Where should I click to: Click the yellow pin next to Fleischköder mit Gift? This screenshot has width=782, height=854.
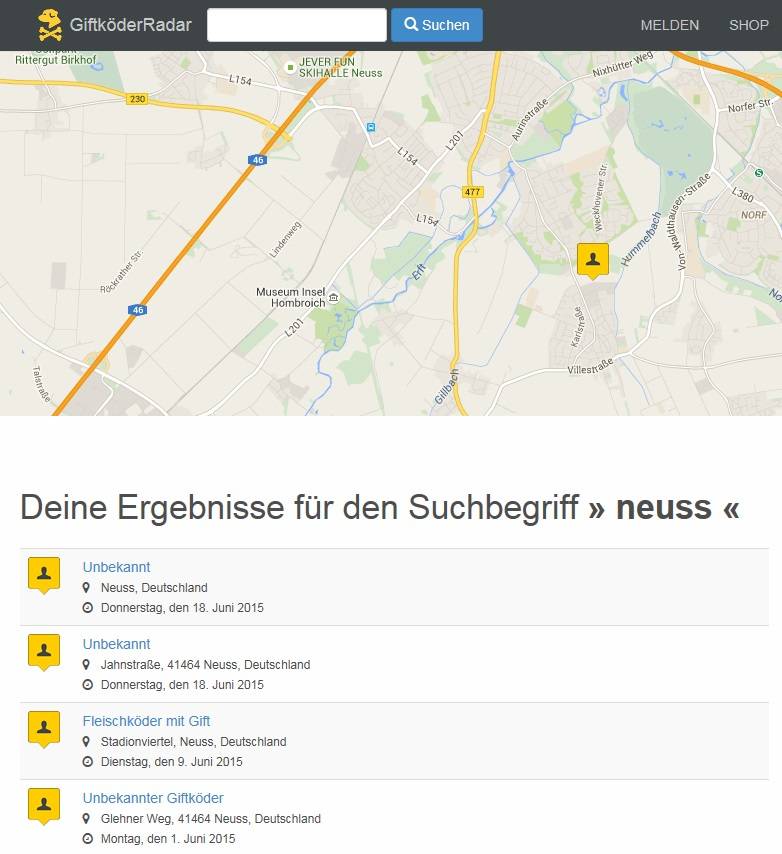44,727
